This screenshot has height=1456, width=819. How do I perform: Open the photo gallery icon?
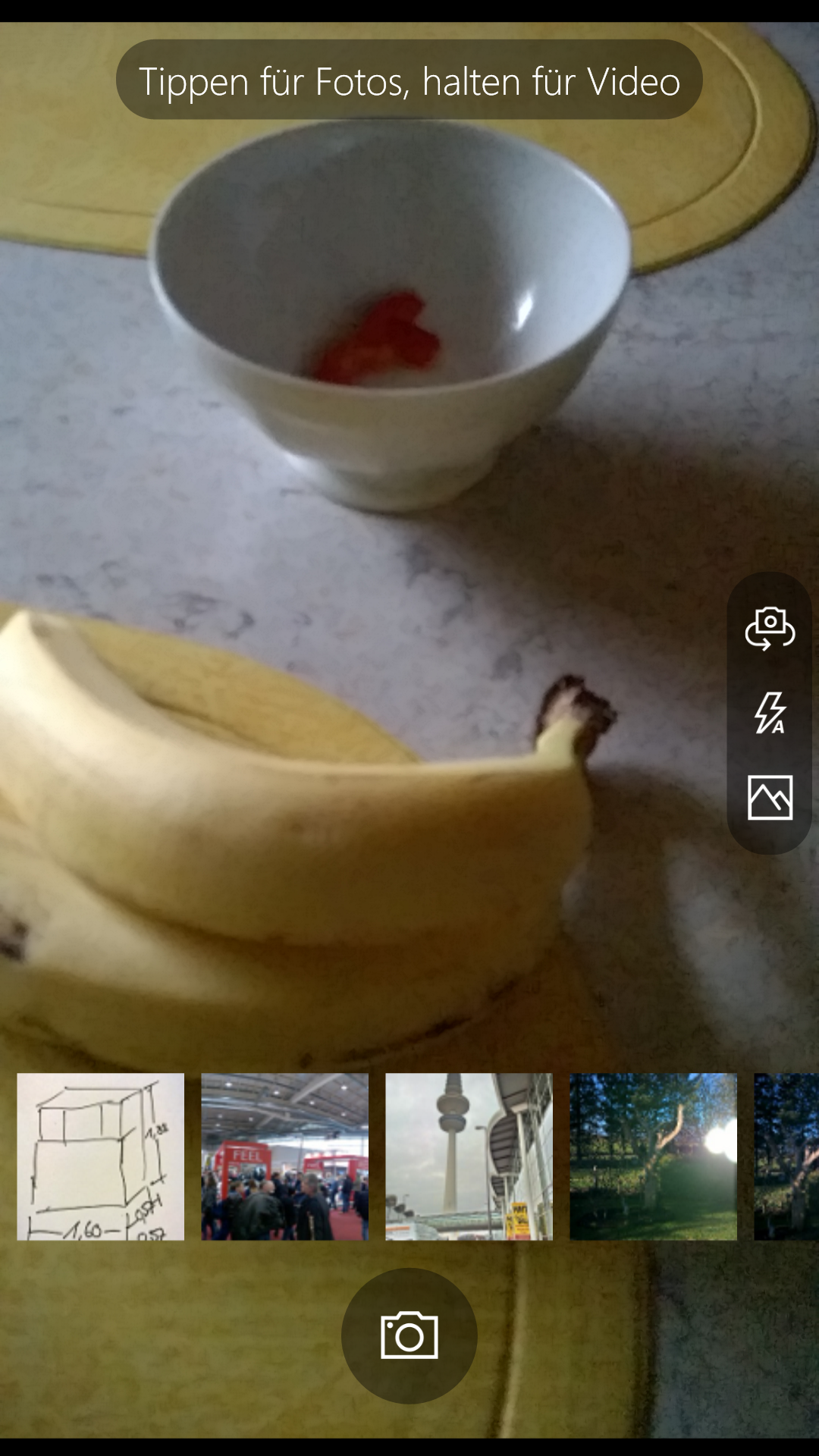[x=770, y=798]
